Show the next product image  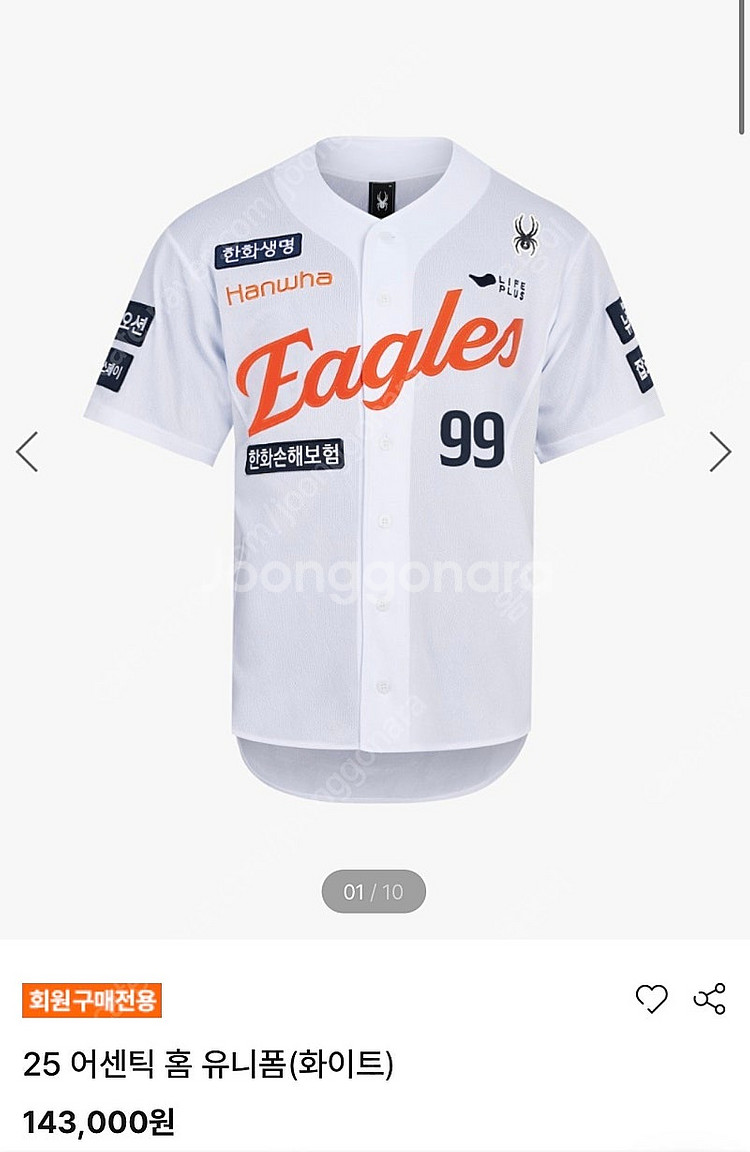pyautogui.click(x=720, y=452)
